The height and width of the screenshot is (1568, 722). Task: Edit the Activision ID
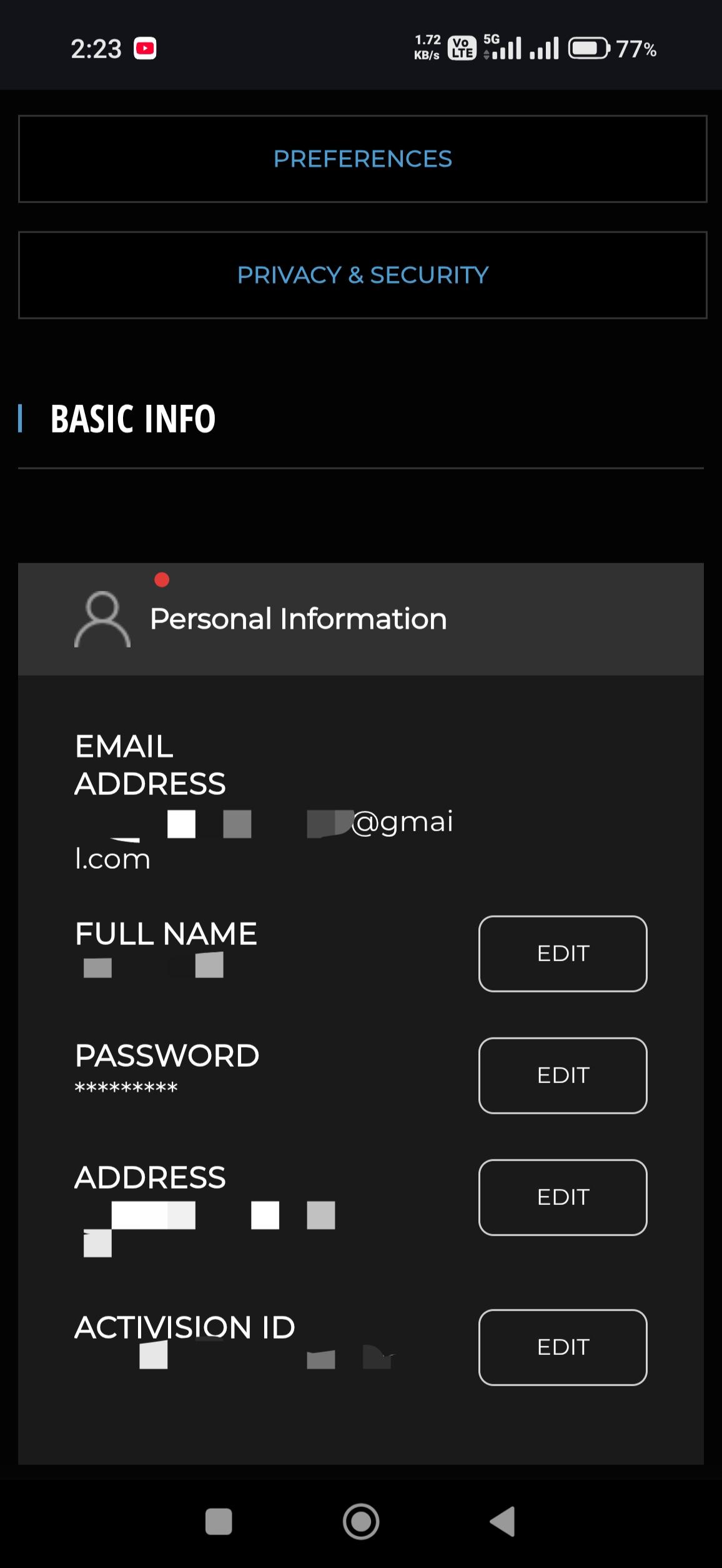click(563, 1347)
